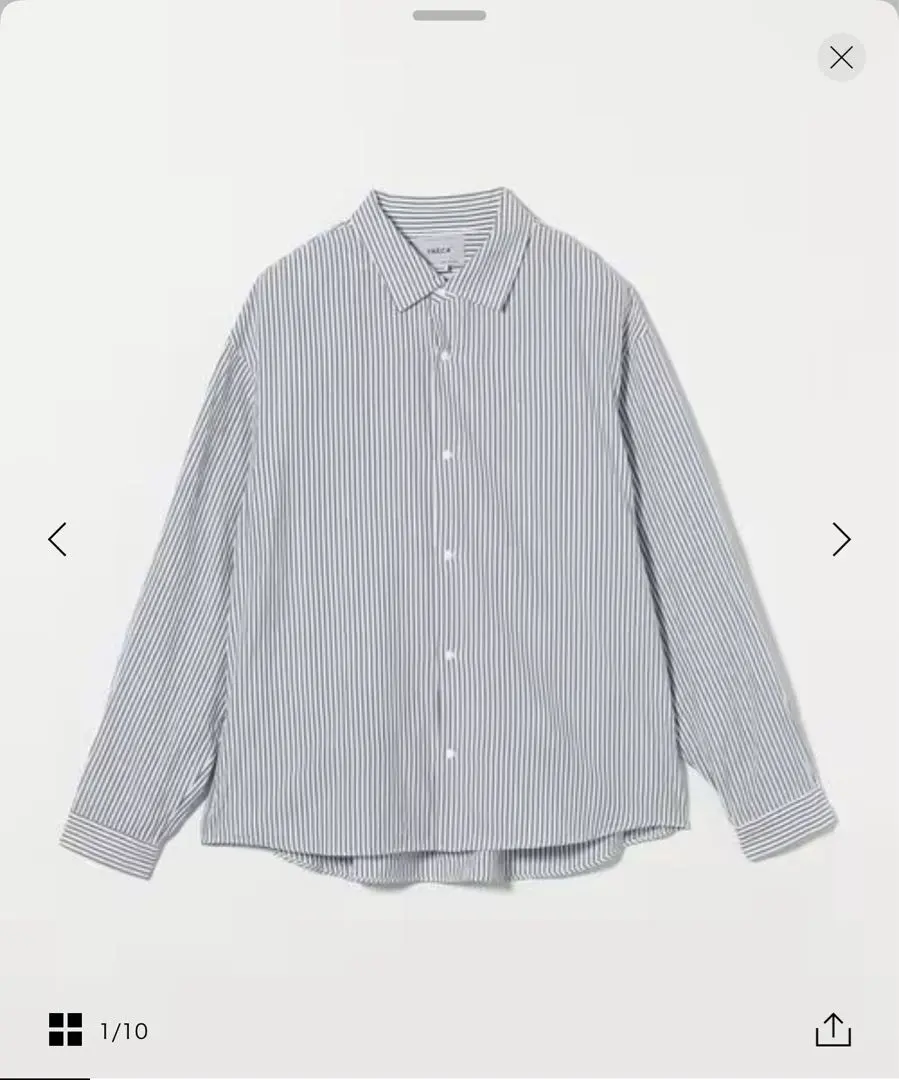Go to the previous photo
This screenshot has width=899, height=1080.
coord(58,540)
